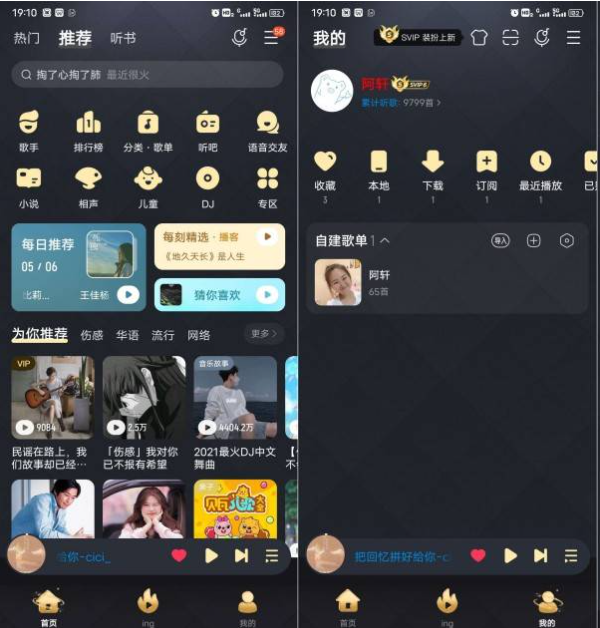This screenshot has width=600, height=628.
Task: Open the 2021最火DJ中文舞曲 playlist card
Action: [x=234, y=410]
